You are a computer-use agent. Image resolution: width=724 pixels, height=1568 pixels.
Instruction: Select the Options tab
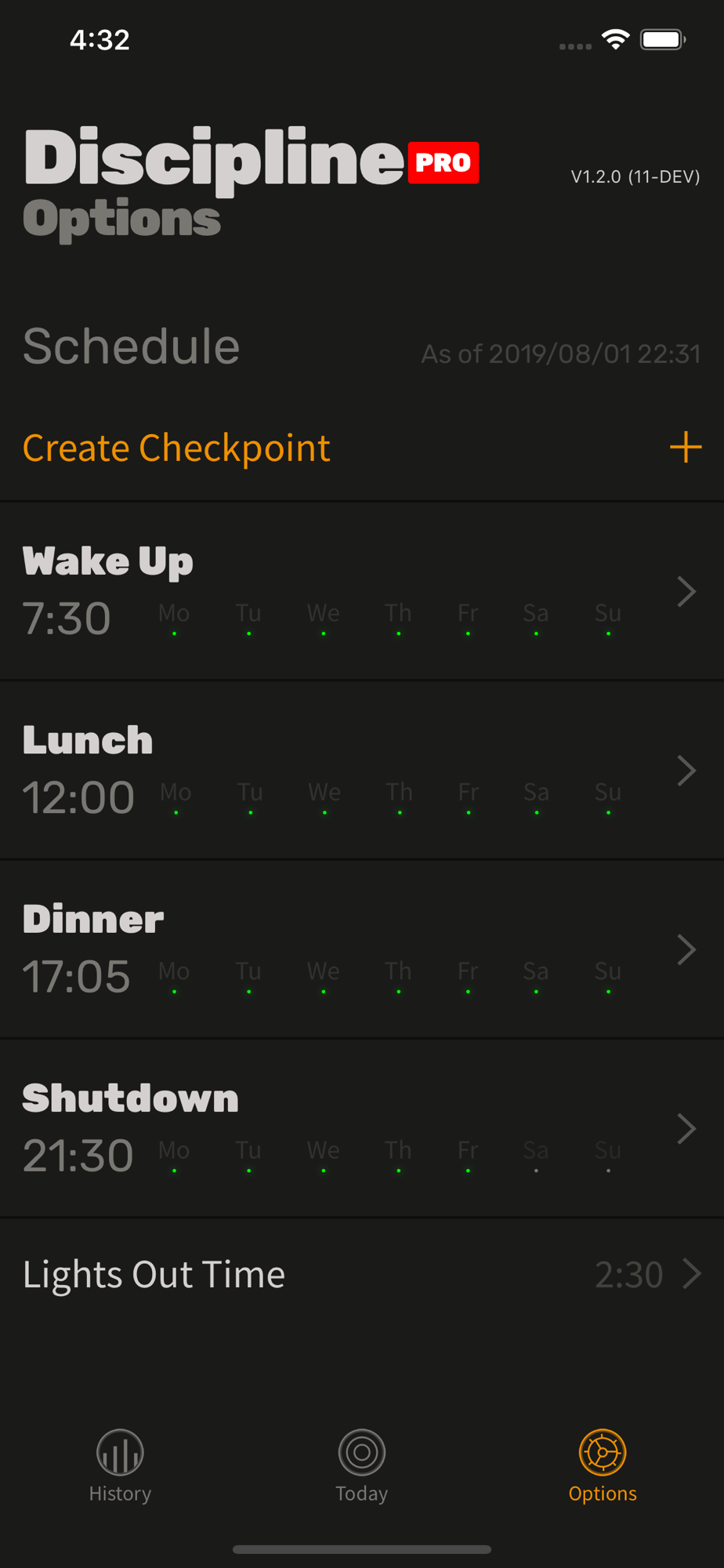[x=603, y=1465]
